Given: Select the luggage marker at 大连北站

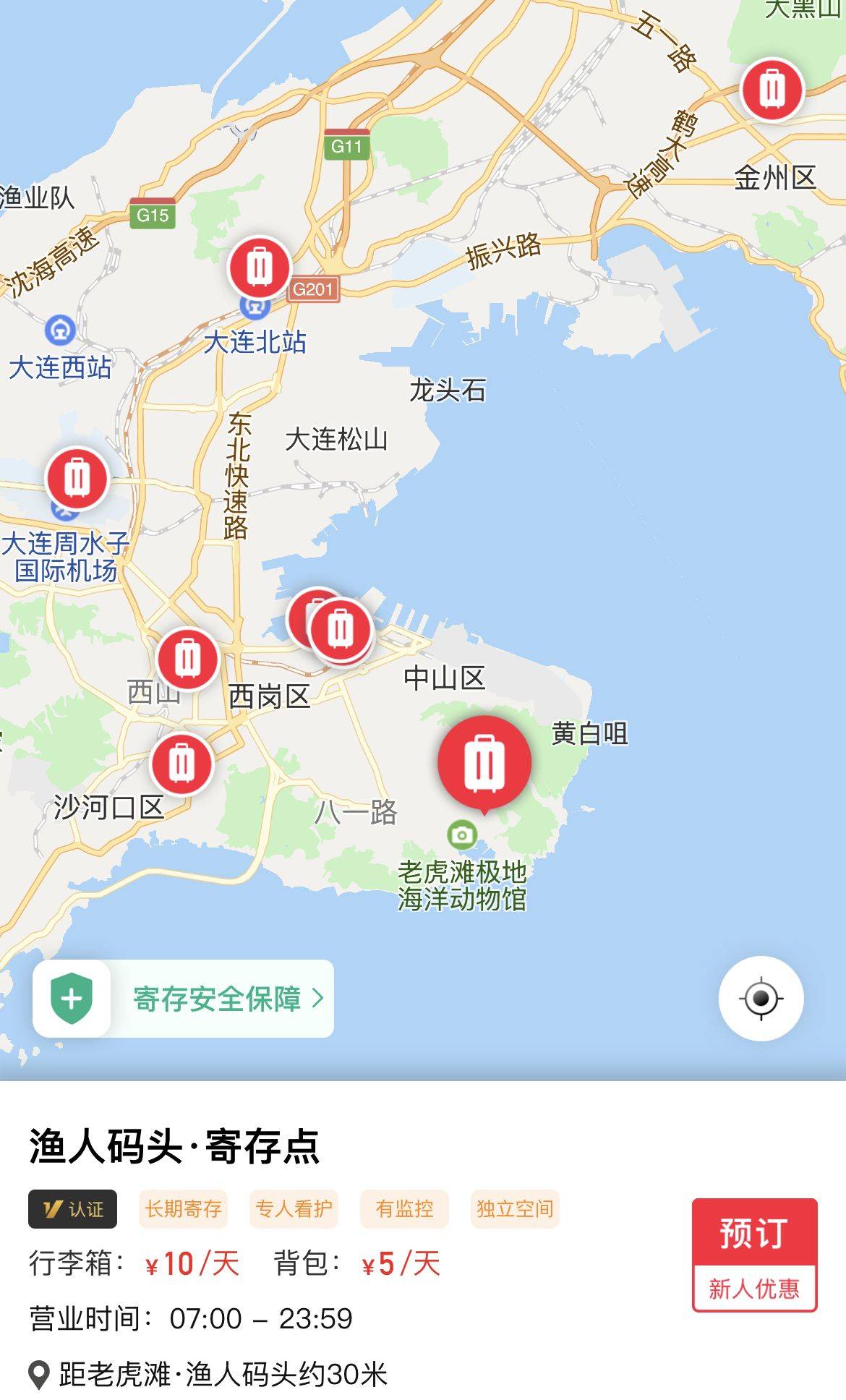Looking at the screenshot, I should tap(260, 268).
